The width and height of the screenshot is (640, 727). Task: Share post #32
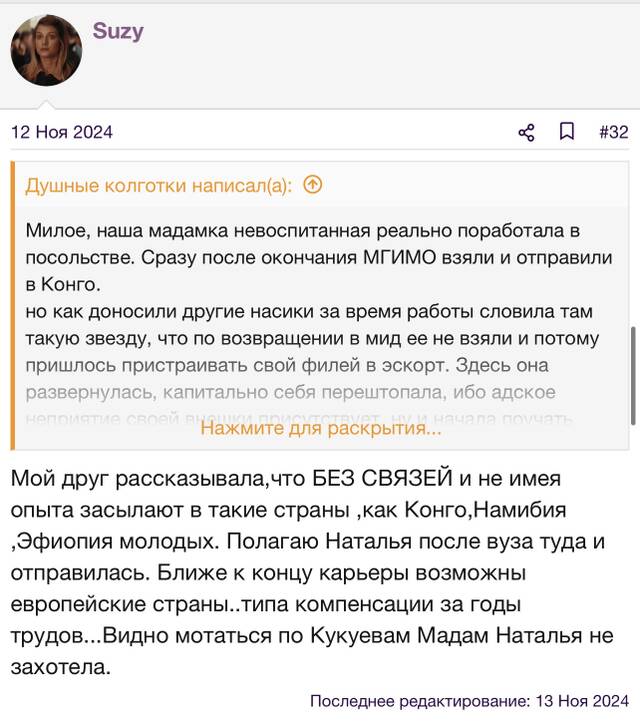pos(526,133)
